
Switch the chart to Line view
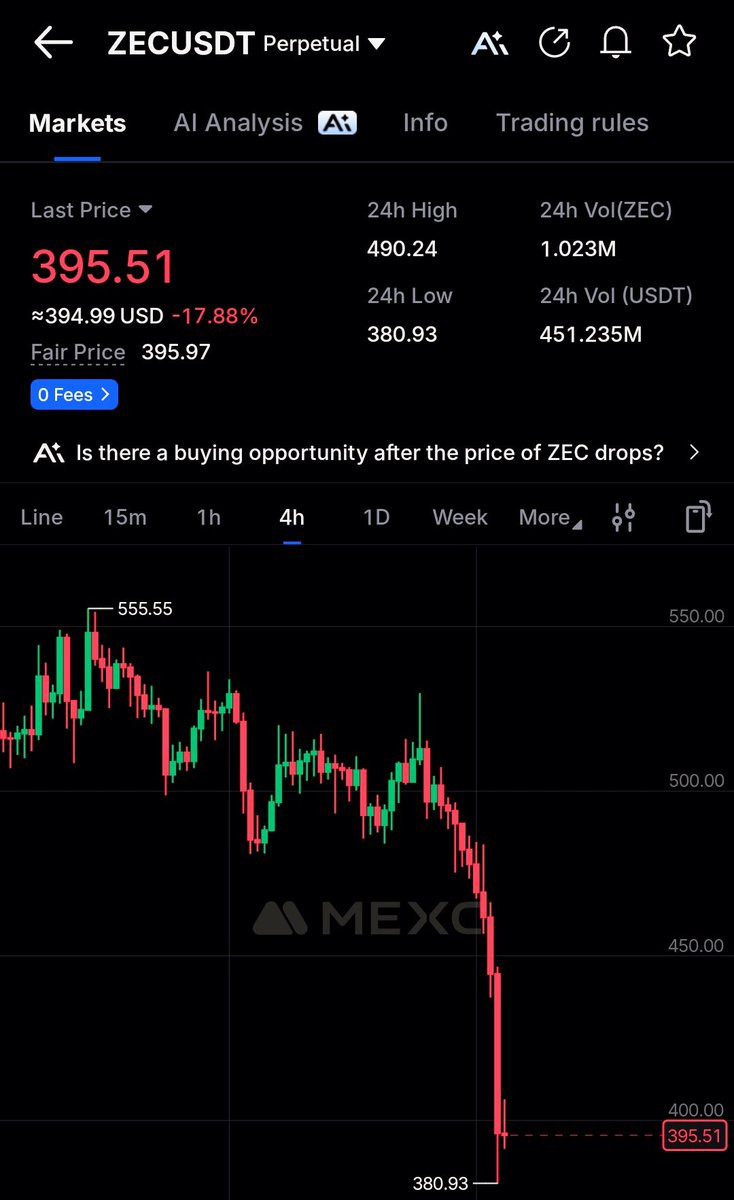coord(42,517)
